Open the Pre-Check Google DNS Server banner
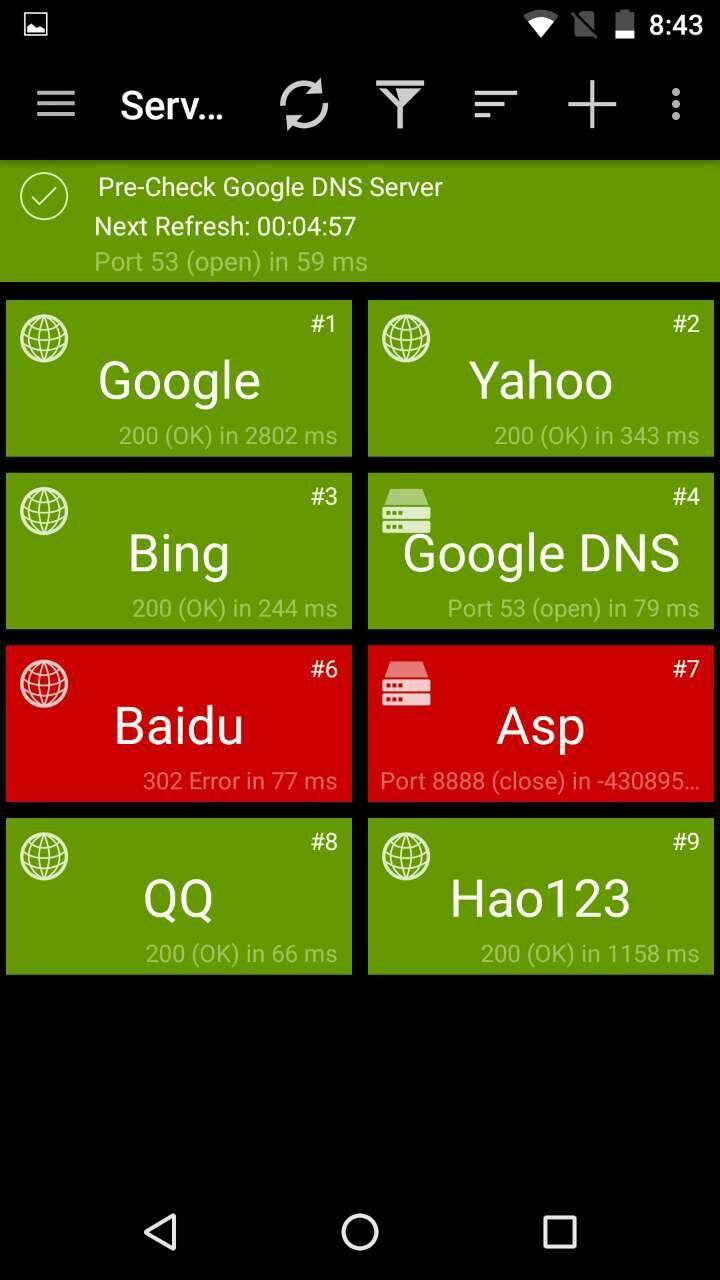This screenshot has height=1280, width=720. point(360,222)
